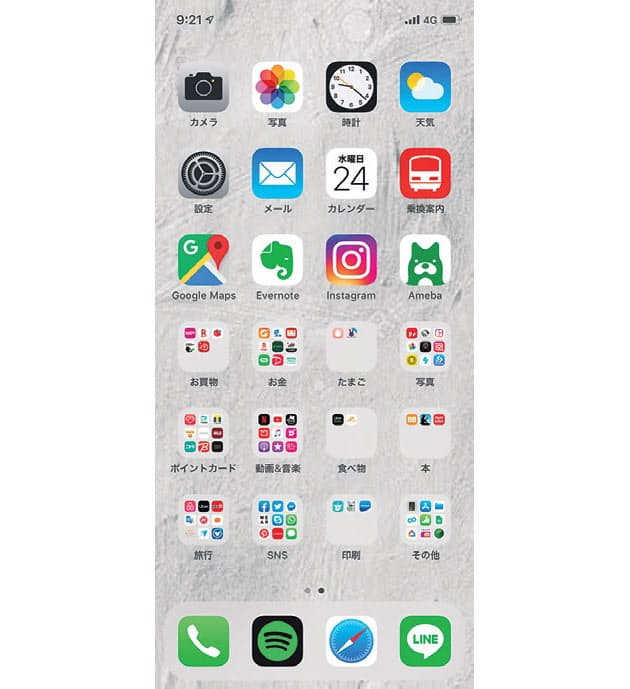Open 設定 settings
This screenshot has width=630, height=689.
coord(204,174)
